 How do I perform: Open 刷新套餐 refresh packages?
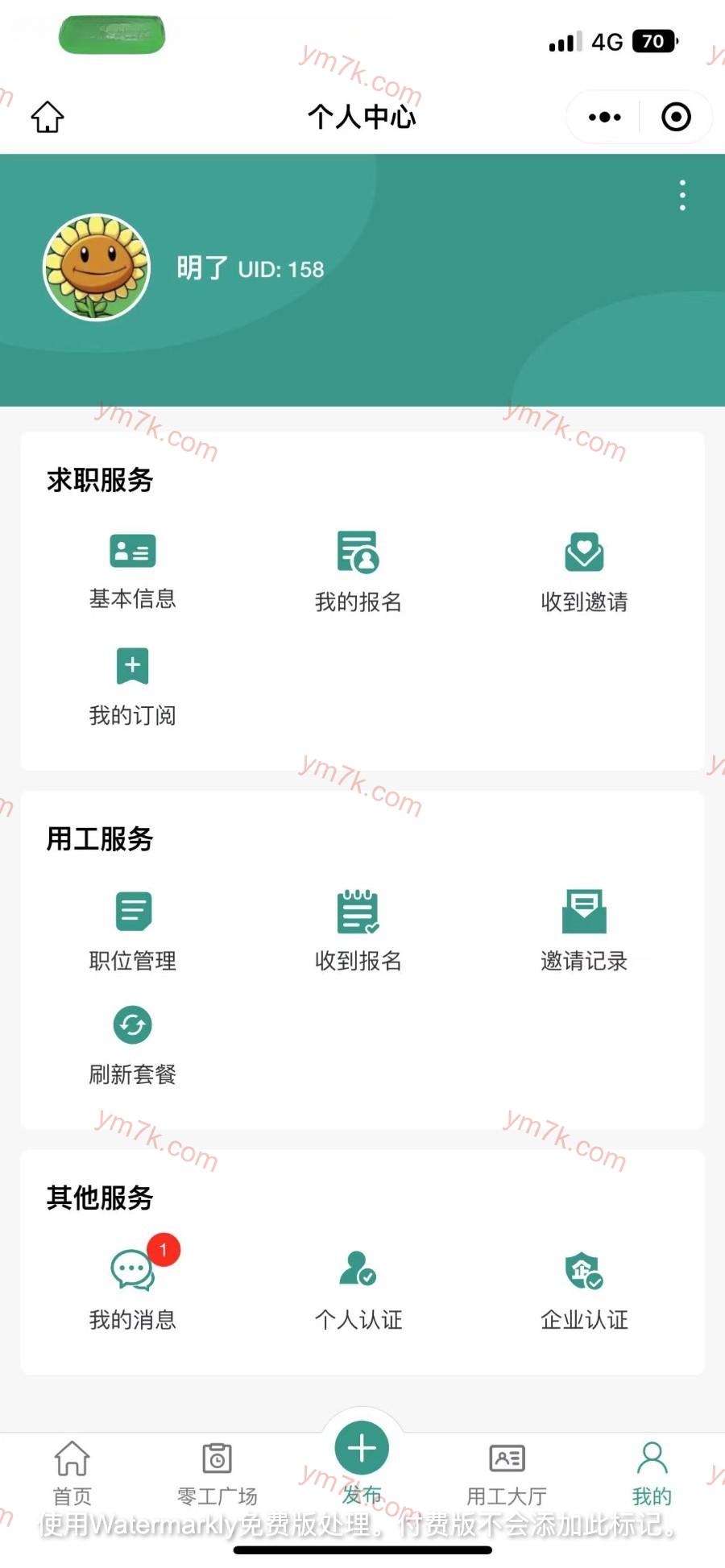[x=132, y=1044]
